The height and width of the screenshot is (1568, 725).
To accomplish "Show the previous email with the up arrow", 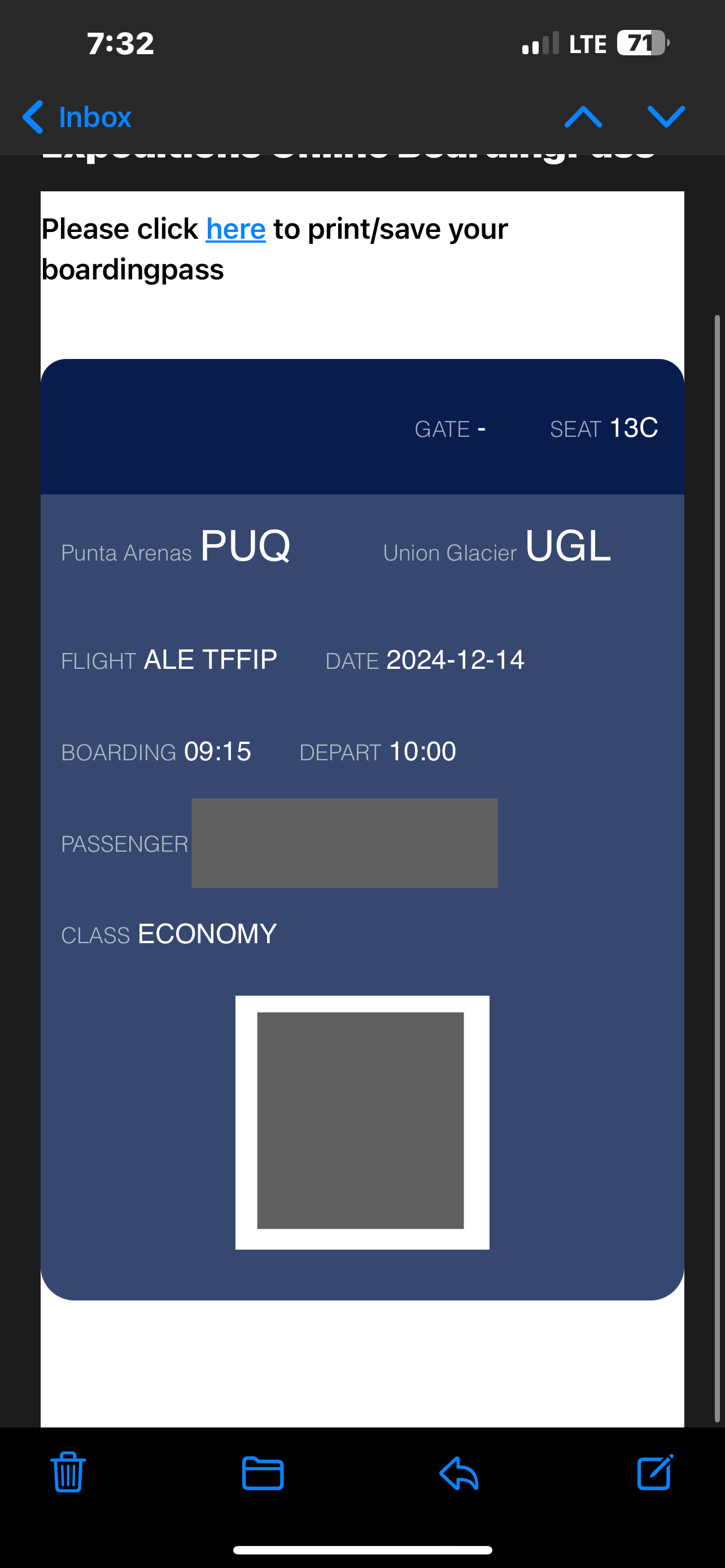I will (x=583, y=117).
